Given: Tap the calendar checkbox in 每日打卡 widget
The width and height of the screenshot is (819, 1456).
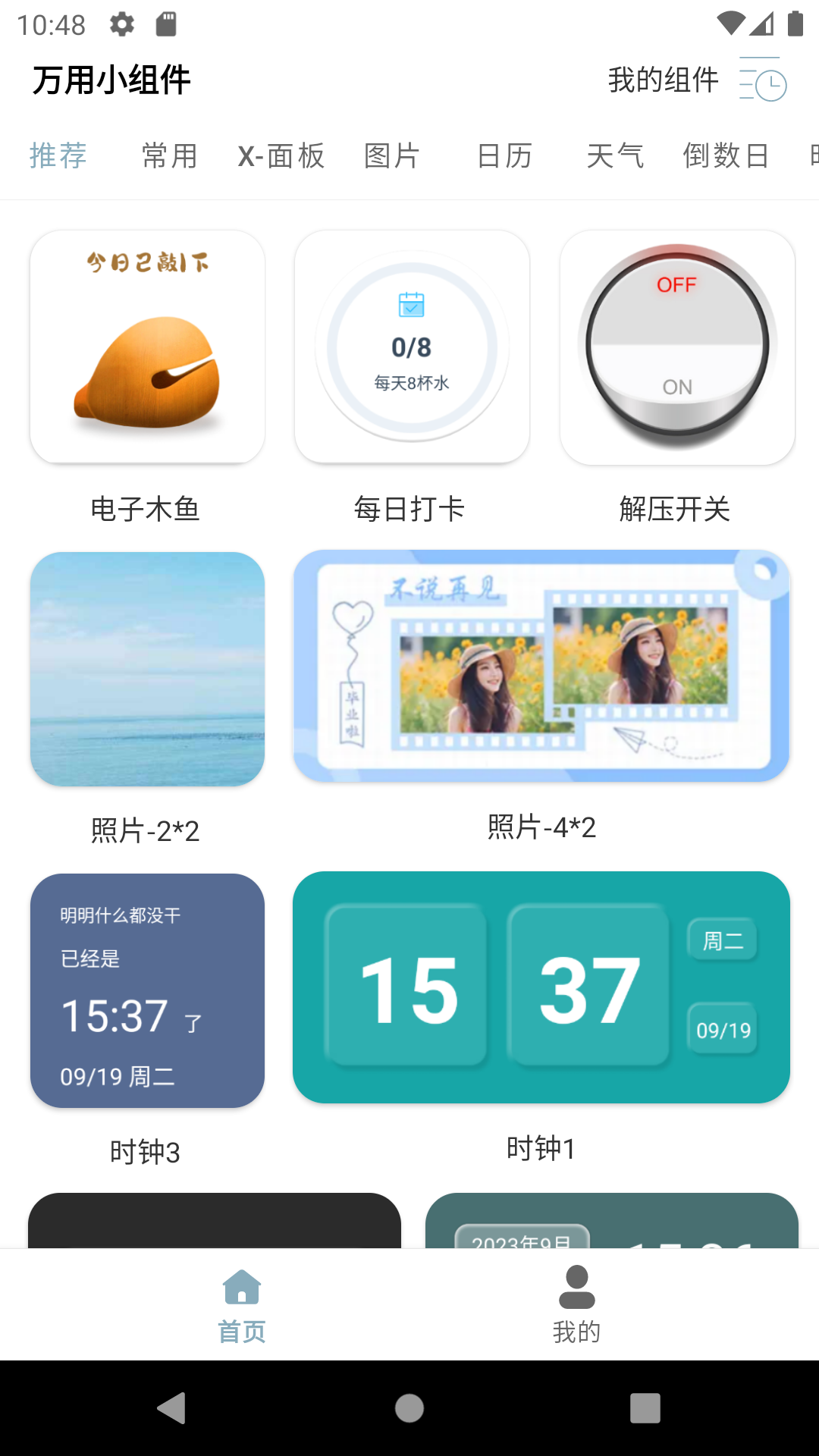Looking at the screenshot, I should pos(410,306).
